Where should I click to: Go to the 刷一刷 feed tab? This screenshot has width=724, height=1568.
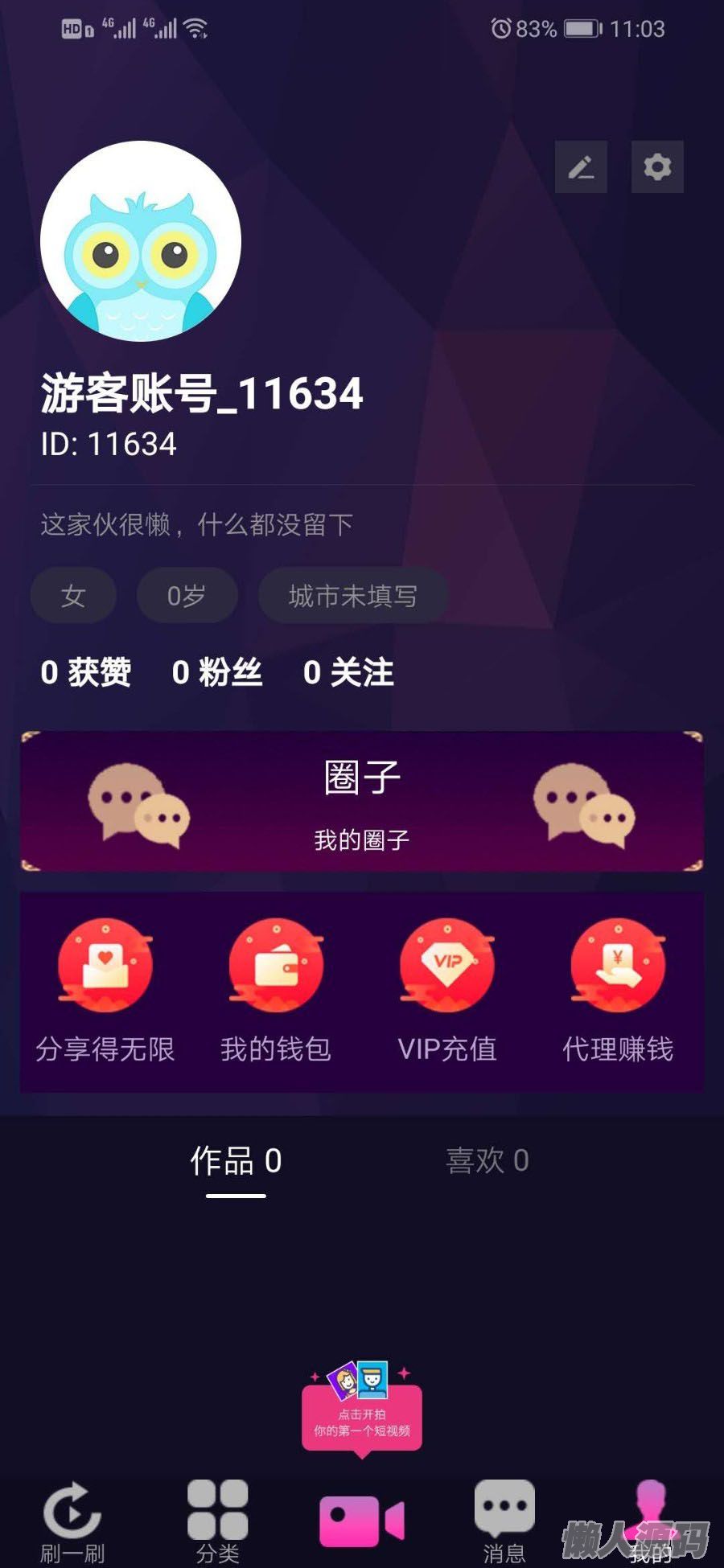point(72,1521)
